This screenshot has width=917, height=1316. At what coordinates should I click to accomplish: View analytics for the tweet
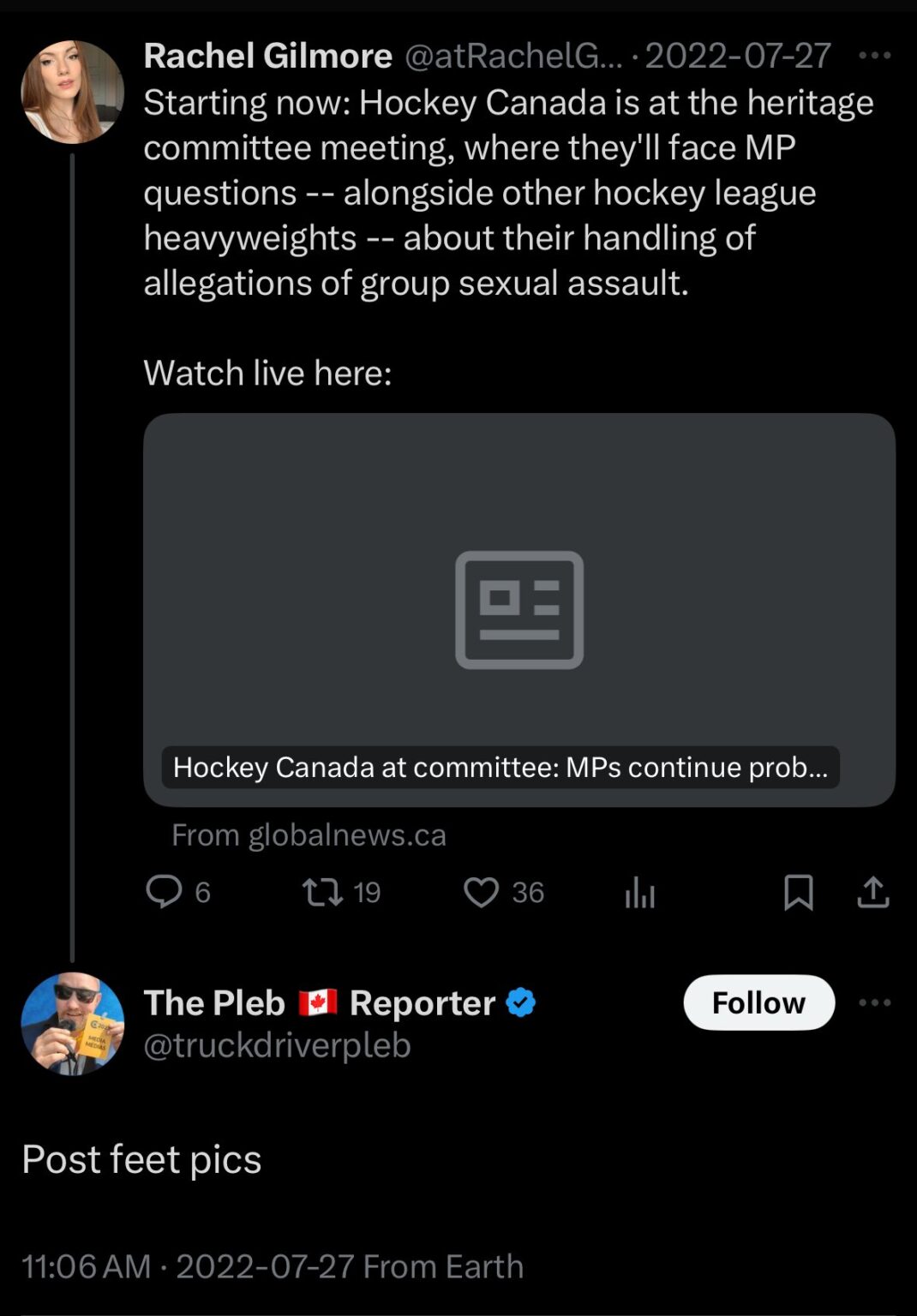coord(639,892)
